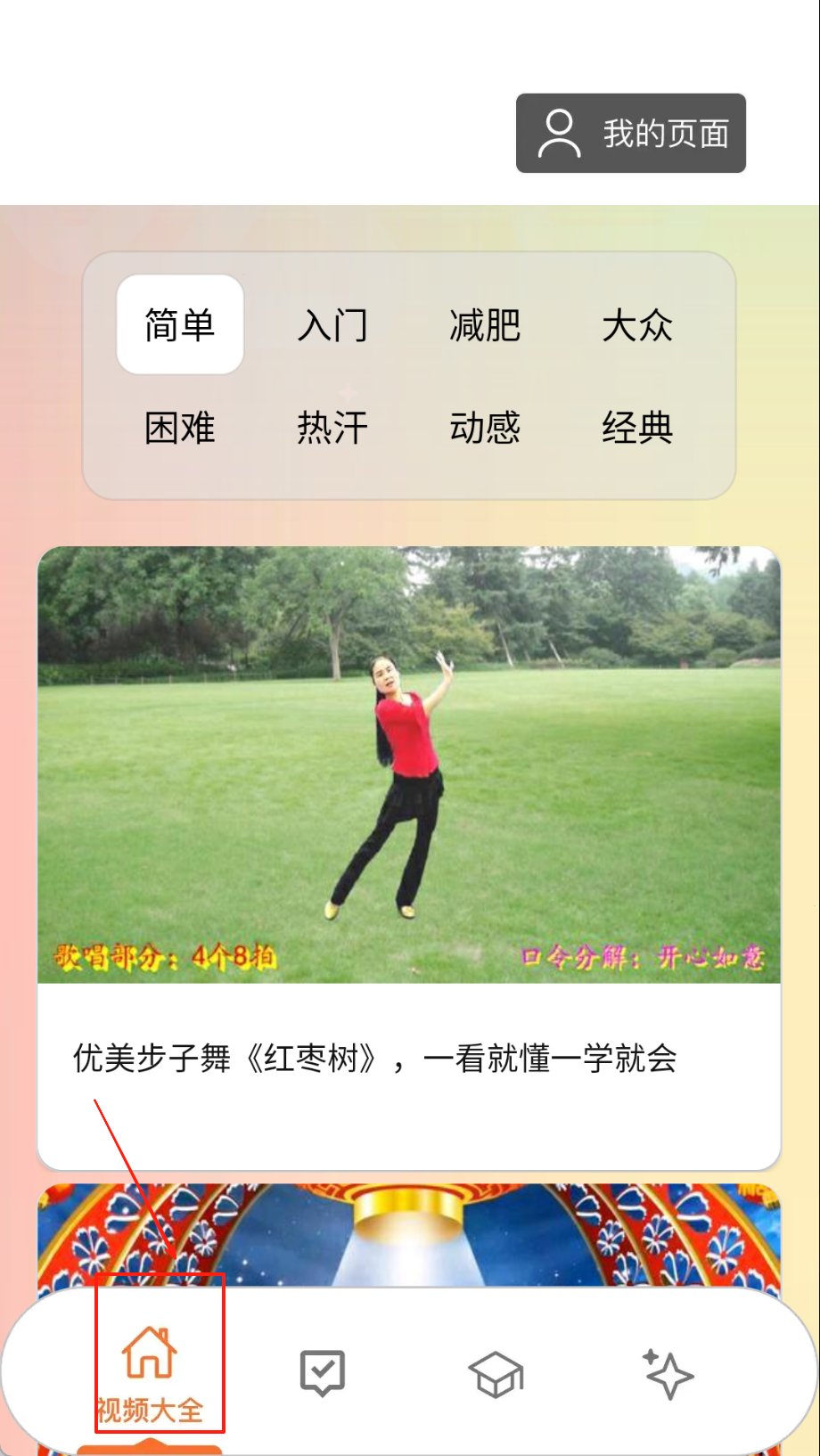
Task: Switch to the 大众 category
Action: tap(637, 325)
